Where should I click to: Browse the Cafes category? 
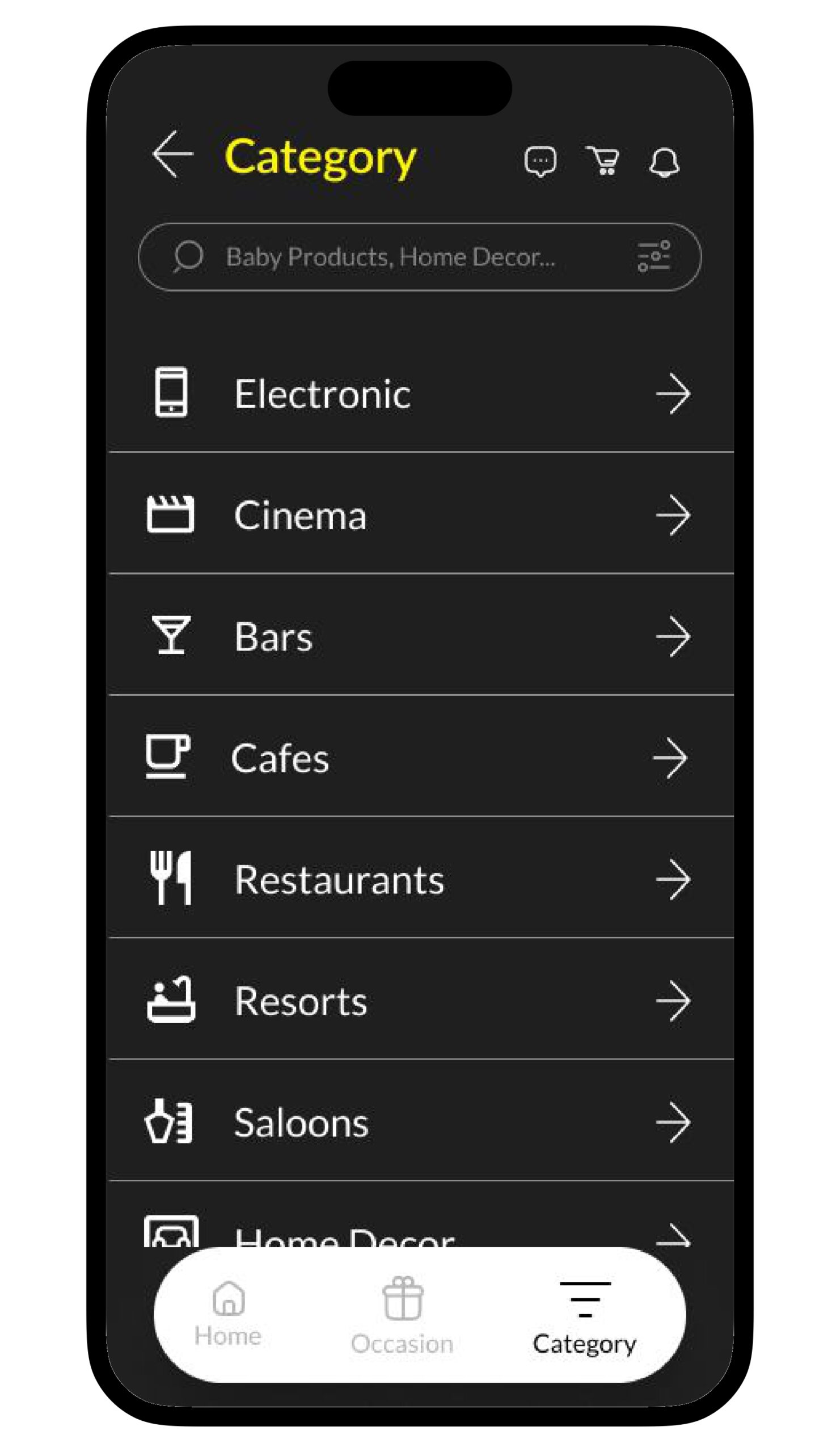point(419,757)
